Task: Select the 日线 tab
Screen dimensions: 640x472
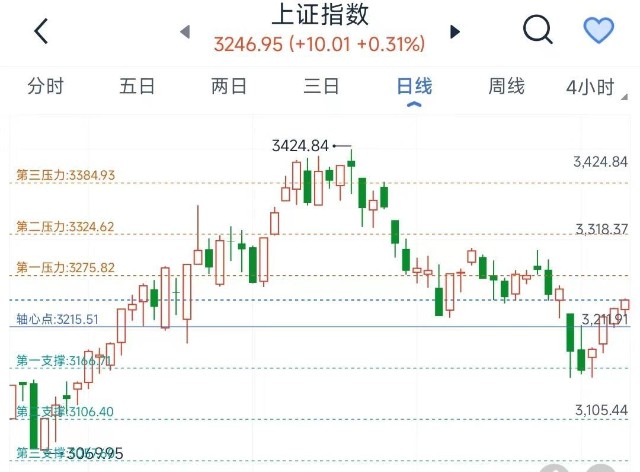Action: [x=414, y=87]
